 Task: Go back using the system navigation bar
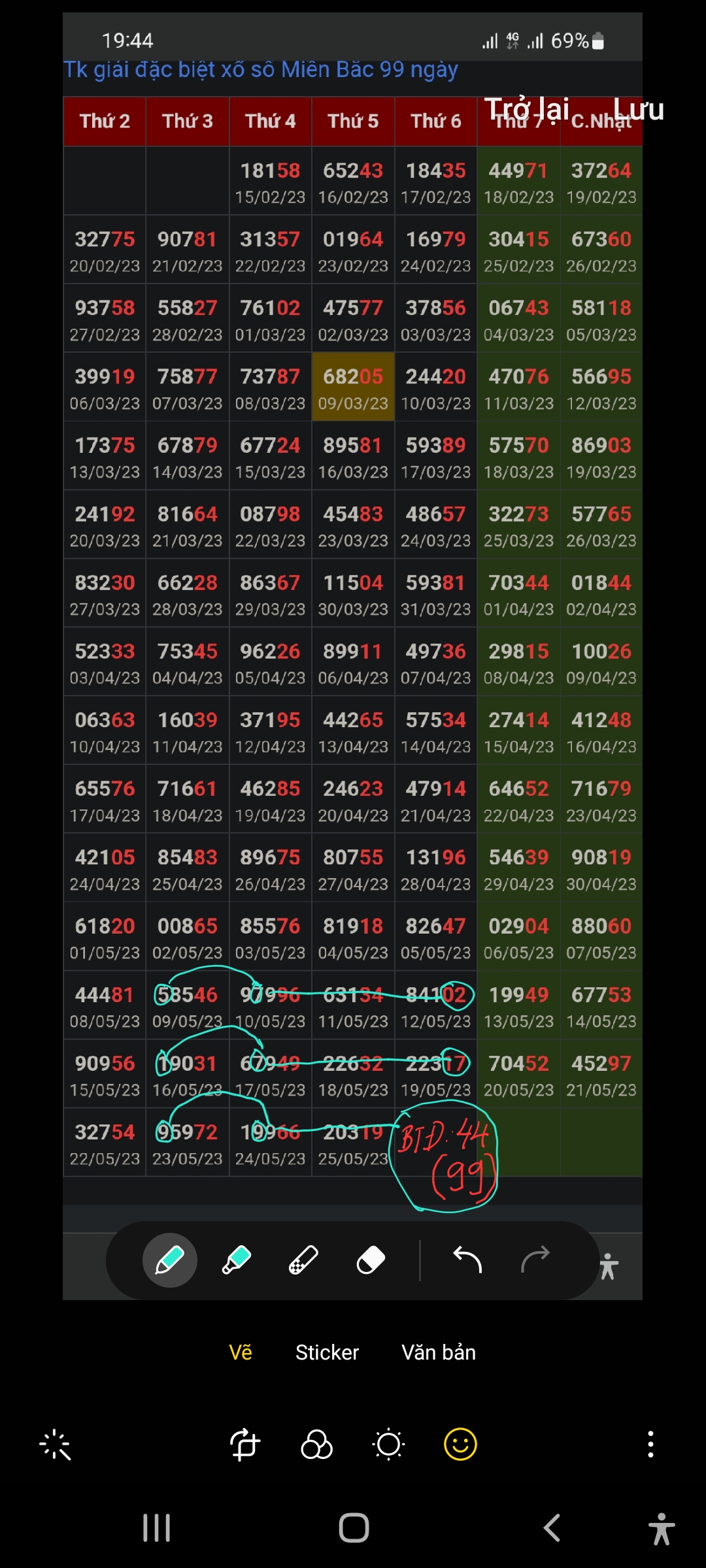click(x=552, y=1528)
